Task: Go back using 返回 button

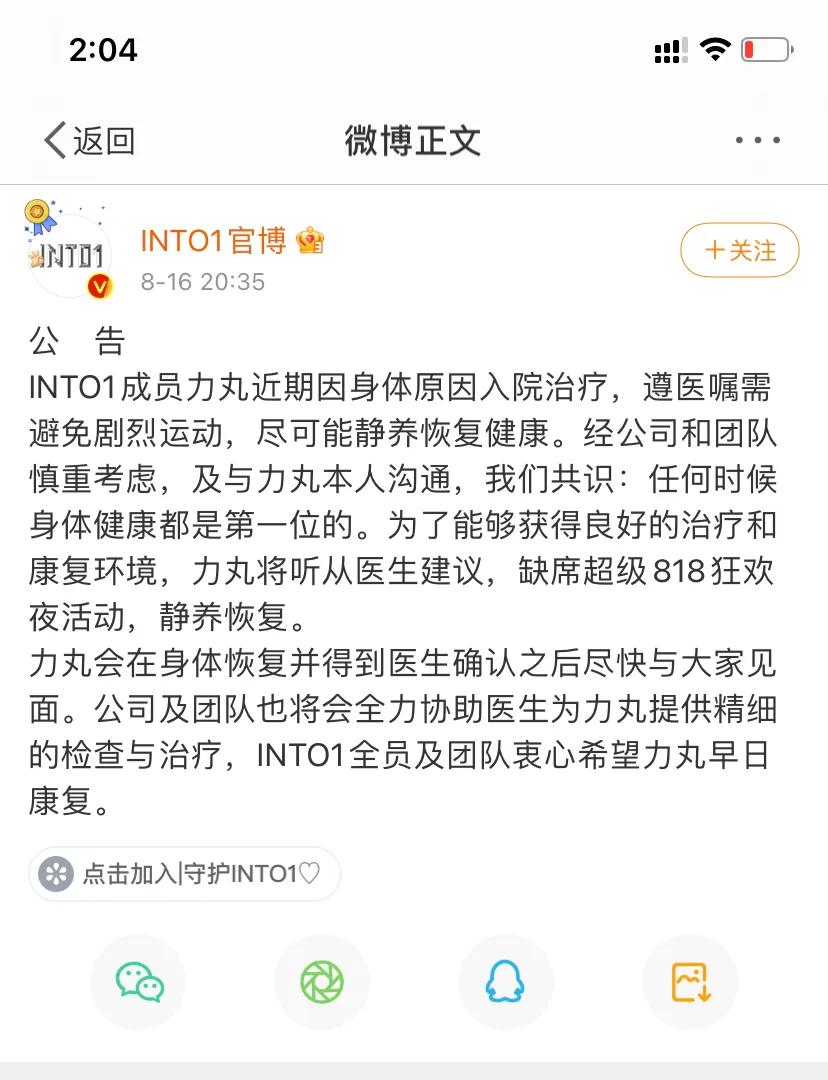Action: [x=88, y=141]
